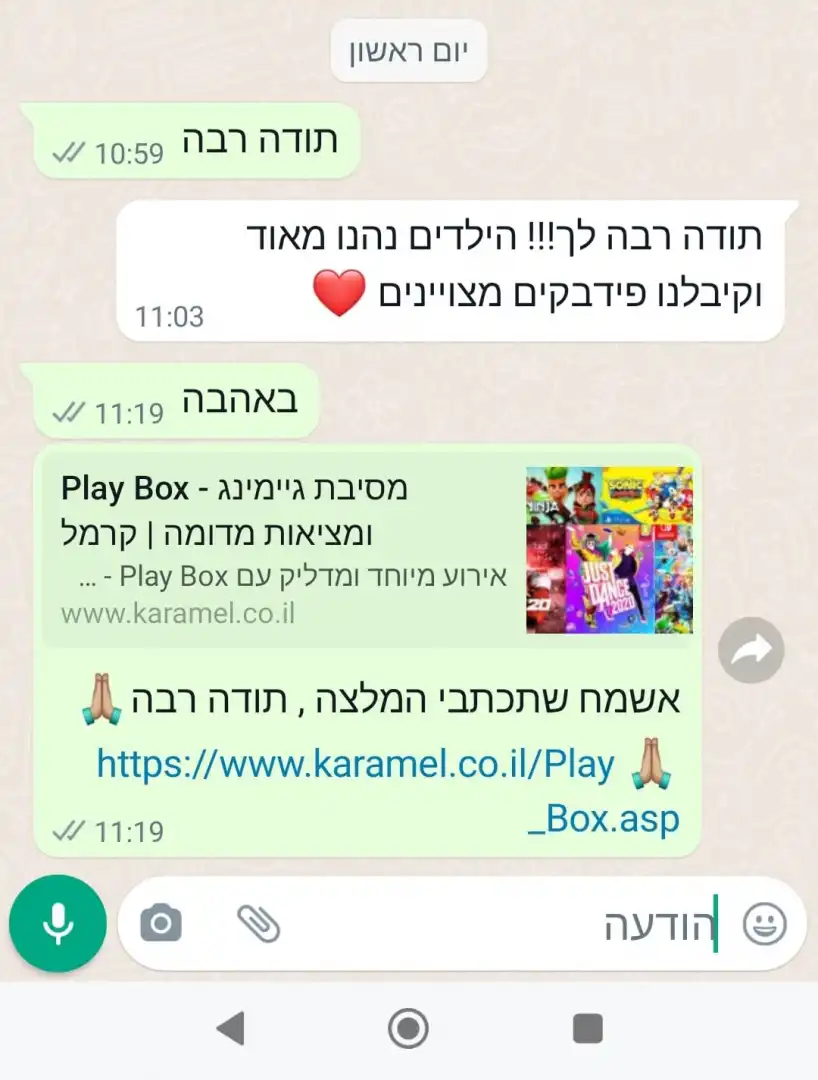Focus the message input field
Viewport: 818px width, 1080px height.
(x=500, y=925)
